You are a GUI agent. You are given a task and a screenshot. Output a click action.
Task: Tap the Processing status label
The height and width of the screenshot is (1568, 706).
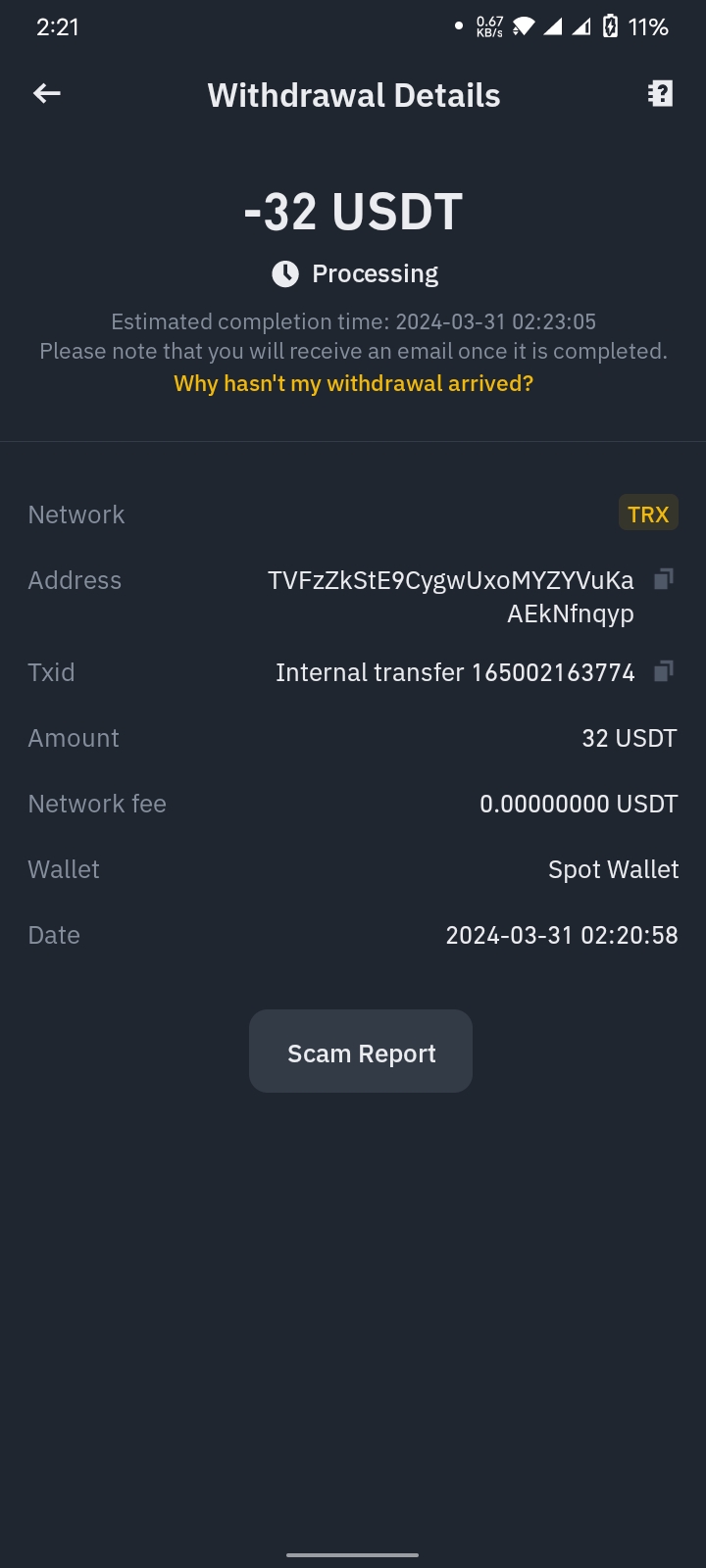click(376, 273)
